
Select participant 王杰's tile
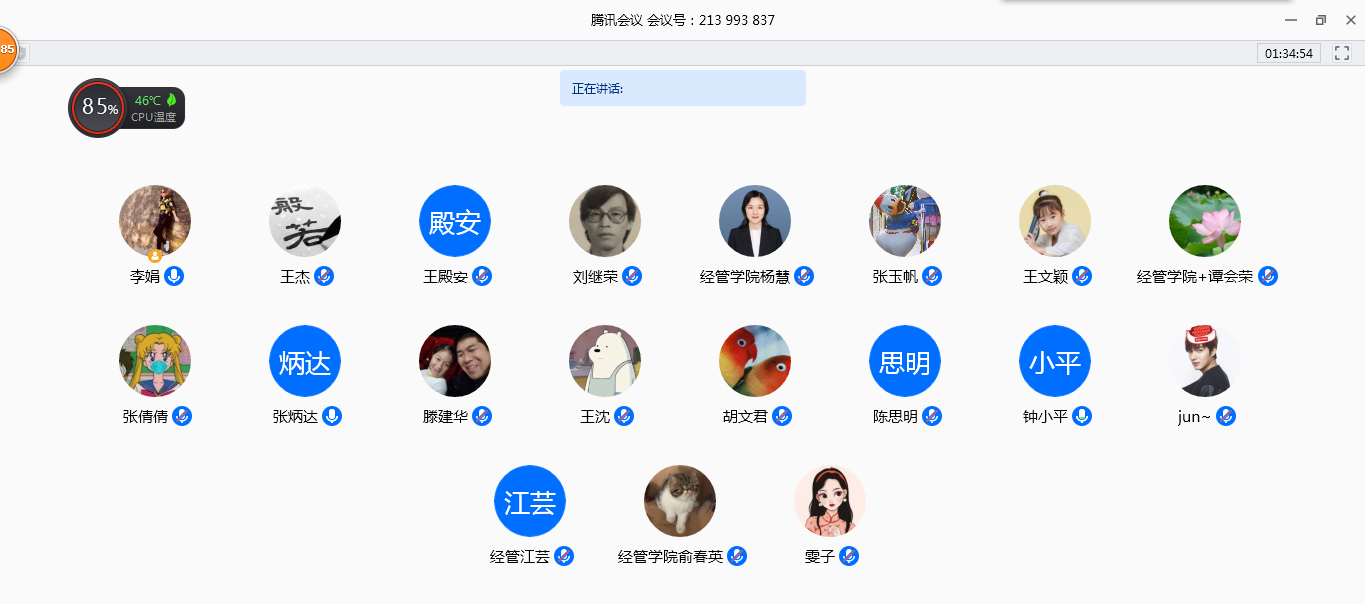(305, 221)
